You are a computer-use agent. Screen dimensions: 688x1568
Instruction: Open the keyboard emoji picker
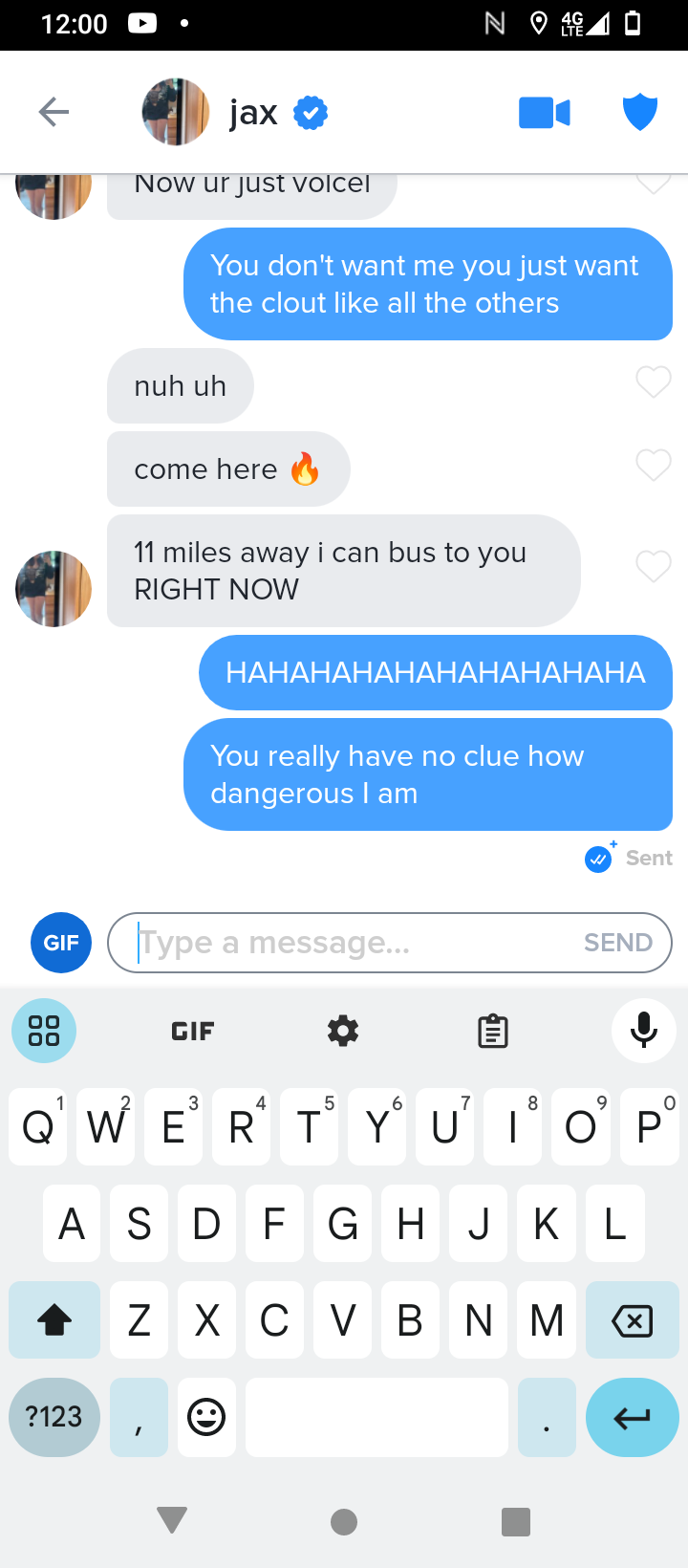(206, 1417)
